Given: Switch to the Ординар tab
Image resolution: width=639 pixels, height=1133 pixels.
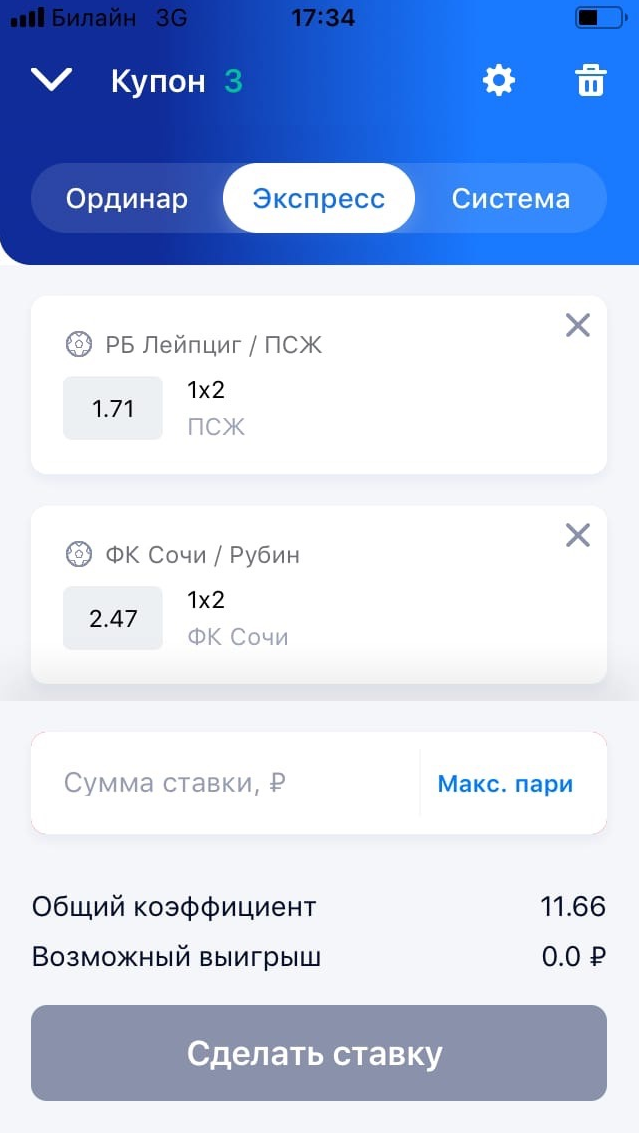Looking at the screenshot, I should click(x=127, y=198).
